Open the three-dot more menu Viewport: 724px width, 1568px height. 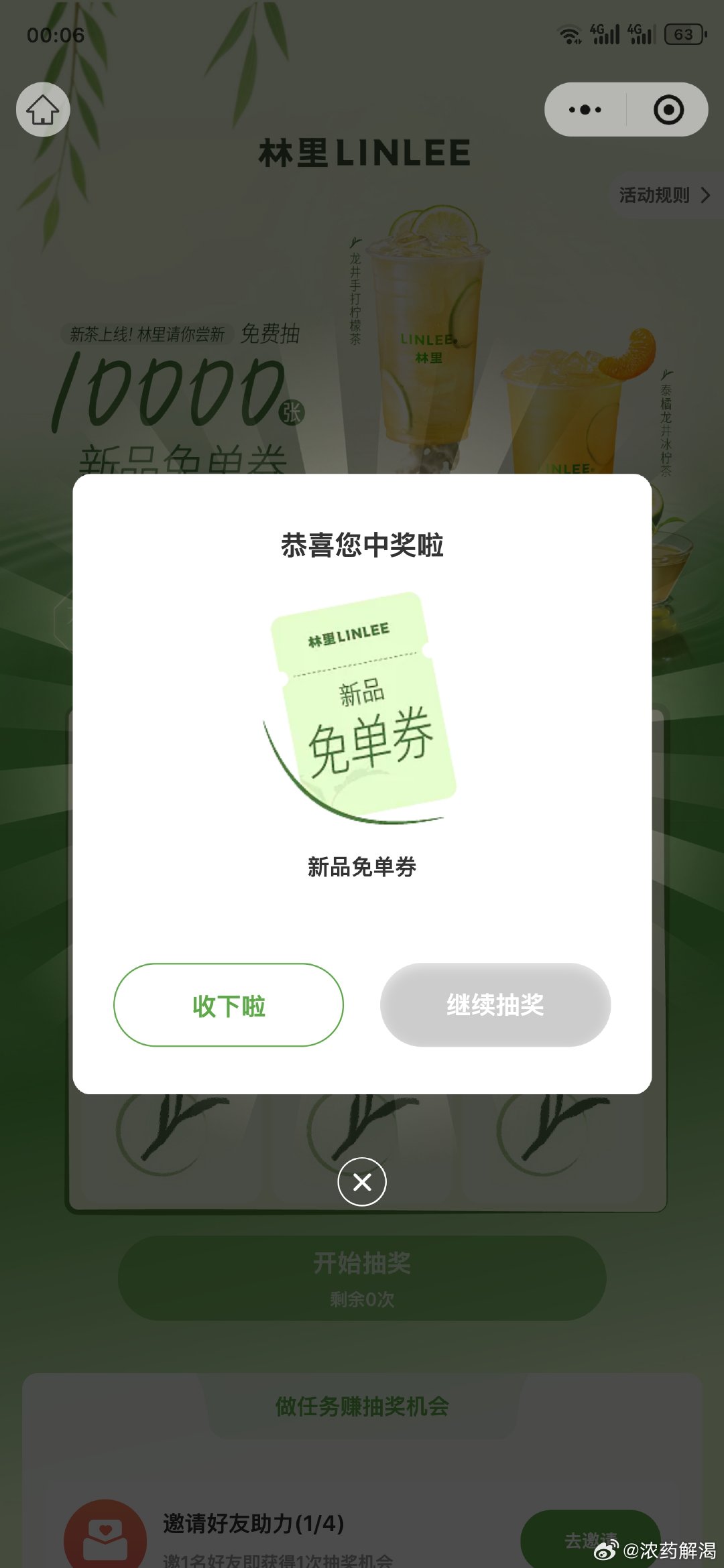585,110
